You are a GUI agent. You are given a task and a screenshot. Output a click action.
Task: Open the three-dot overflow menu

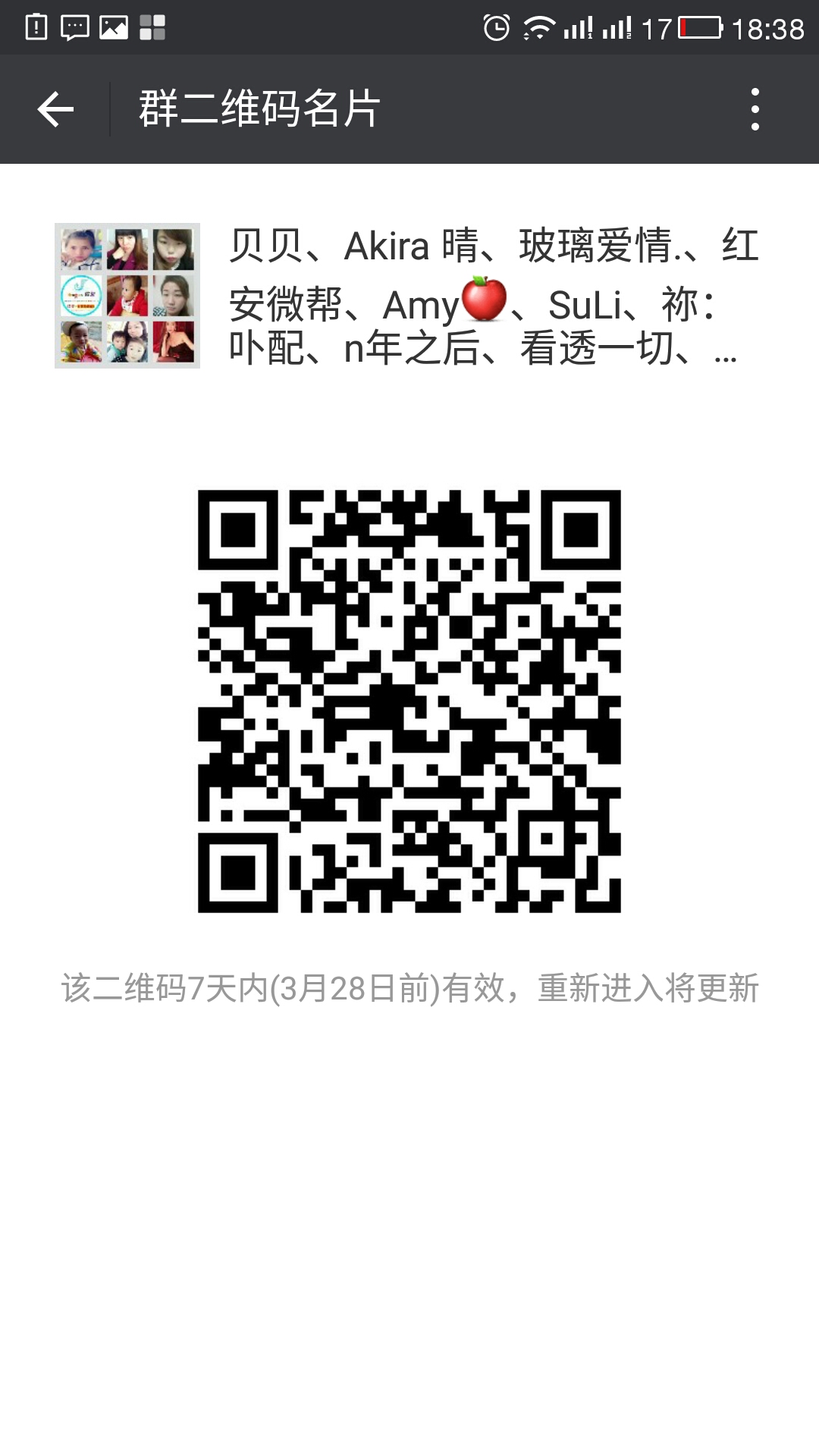coord(755,109)
